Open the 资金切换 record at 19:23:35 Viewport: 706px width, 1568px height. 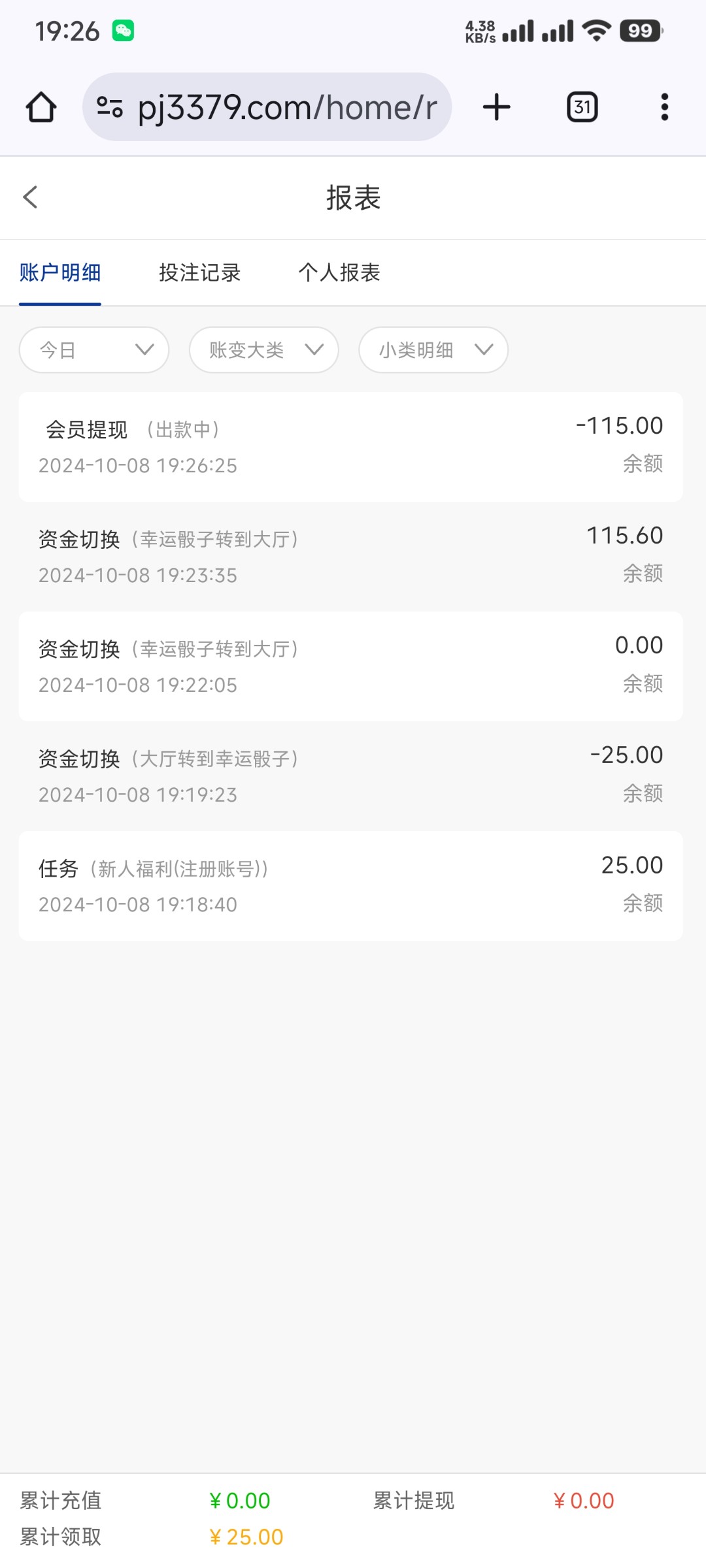click(x=351, y=557)
